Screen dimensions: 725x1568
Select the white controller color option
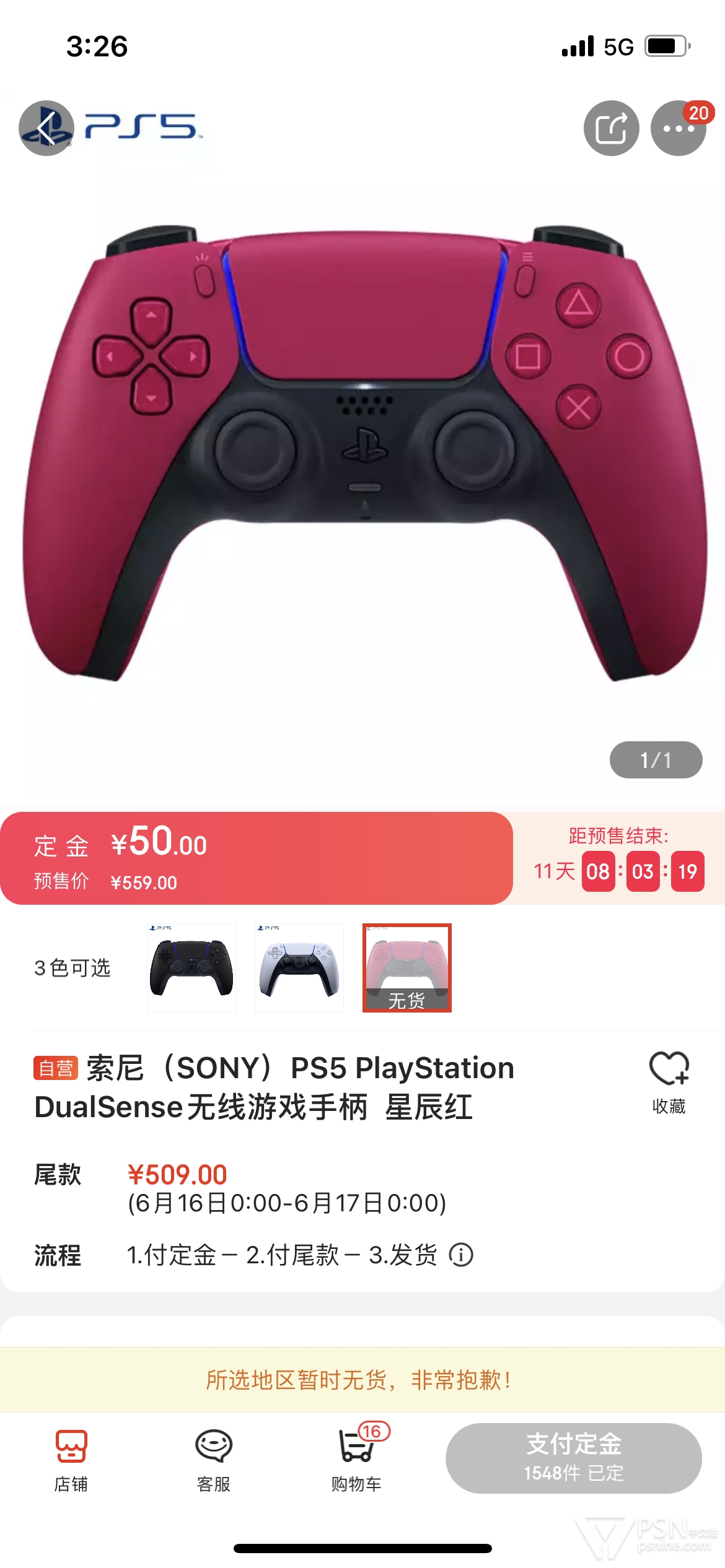299,967
